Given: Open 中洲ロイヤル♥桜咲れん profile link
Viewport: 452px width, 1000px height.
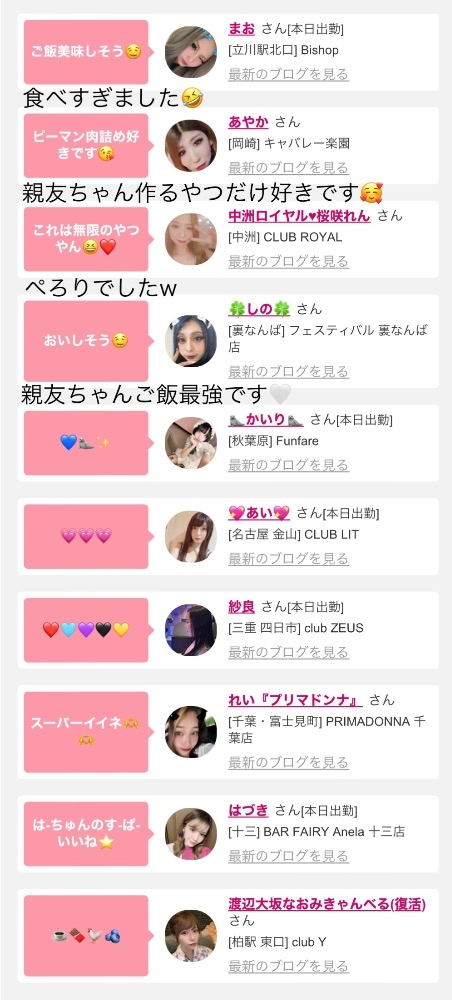Looking at the screenshot, I should 299,216.
